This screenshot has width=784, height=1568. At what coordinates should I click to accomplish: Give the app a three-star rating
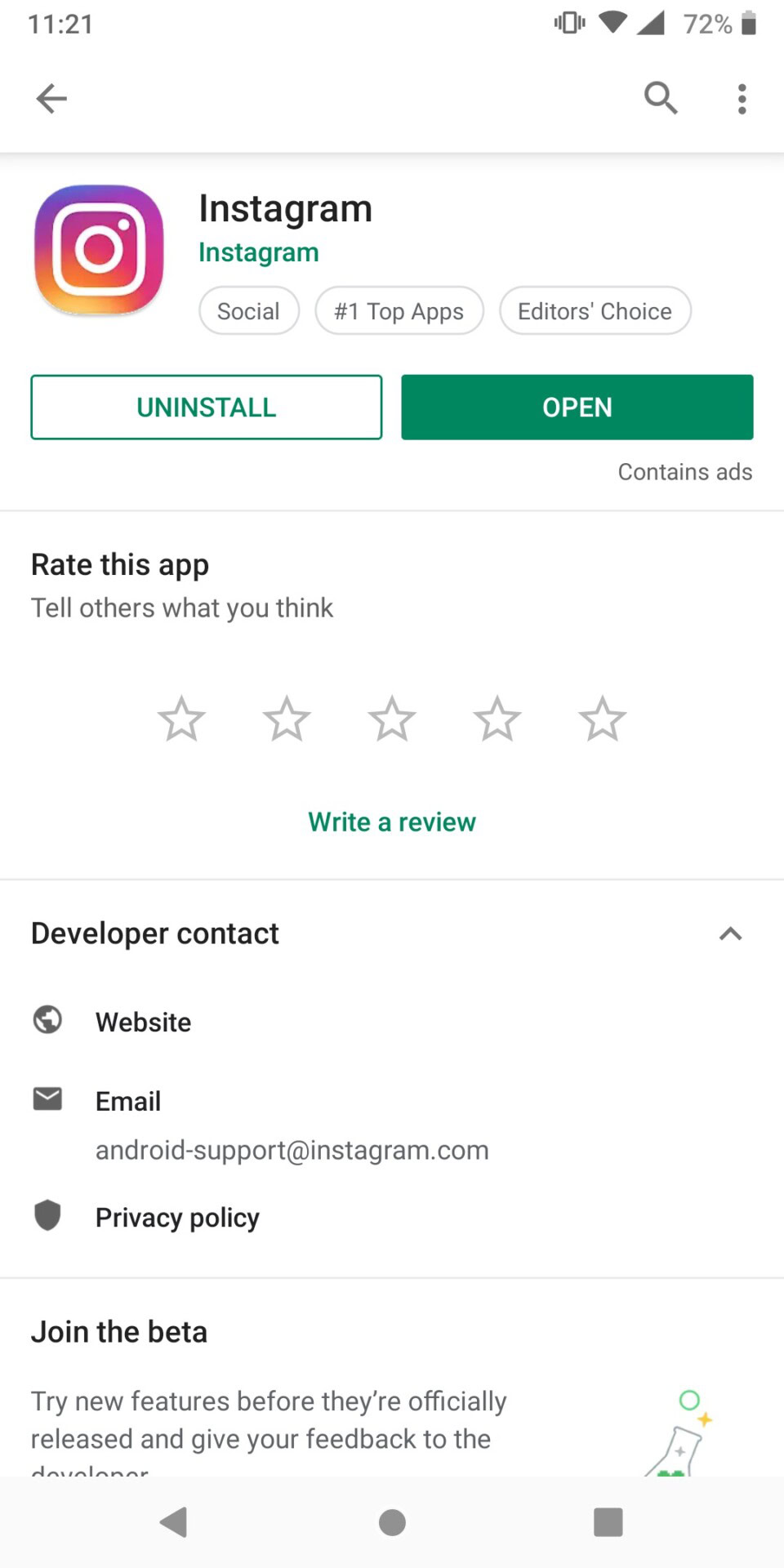[392, 719]
